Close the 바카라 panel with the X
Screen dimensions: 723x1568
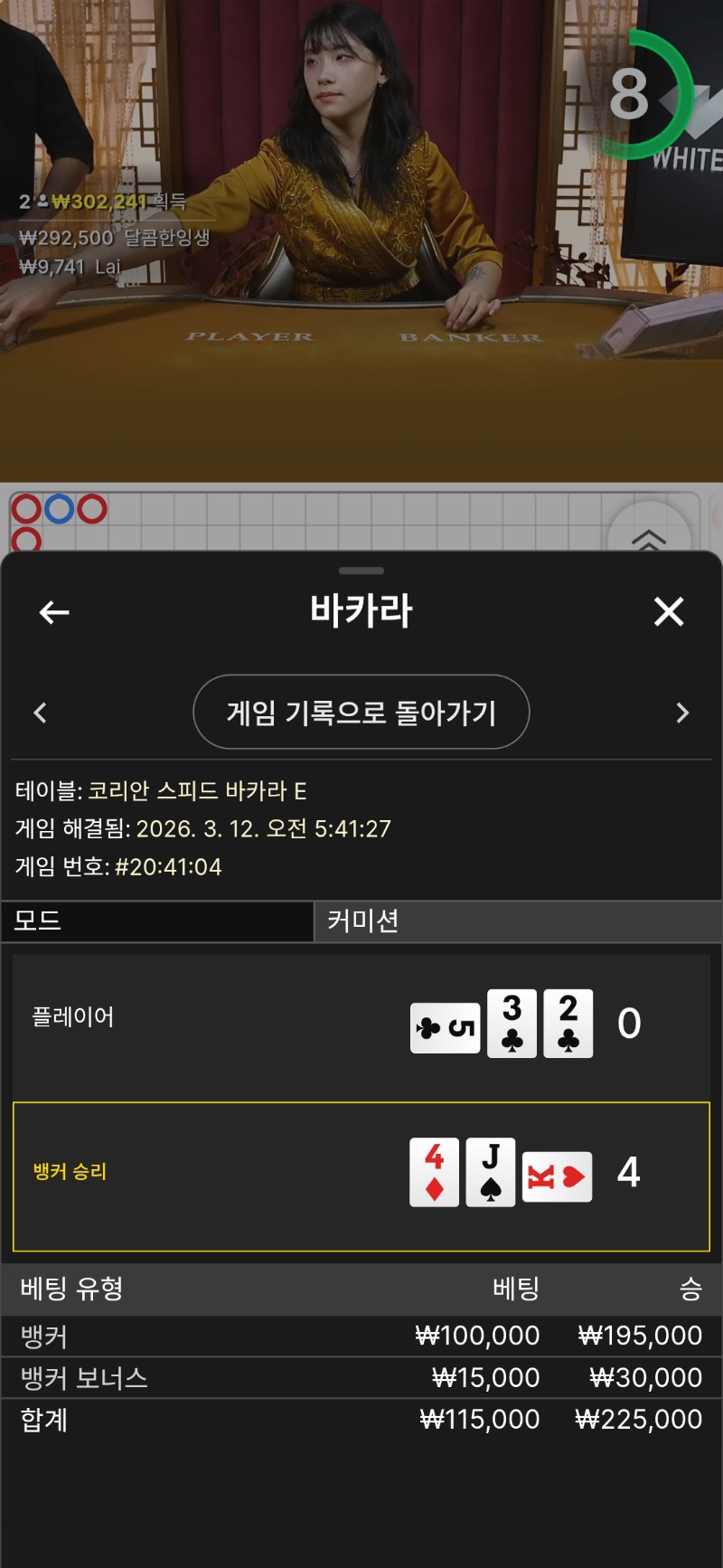tap(669, 612)
